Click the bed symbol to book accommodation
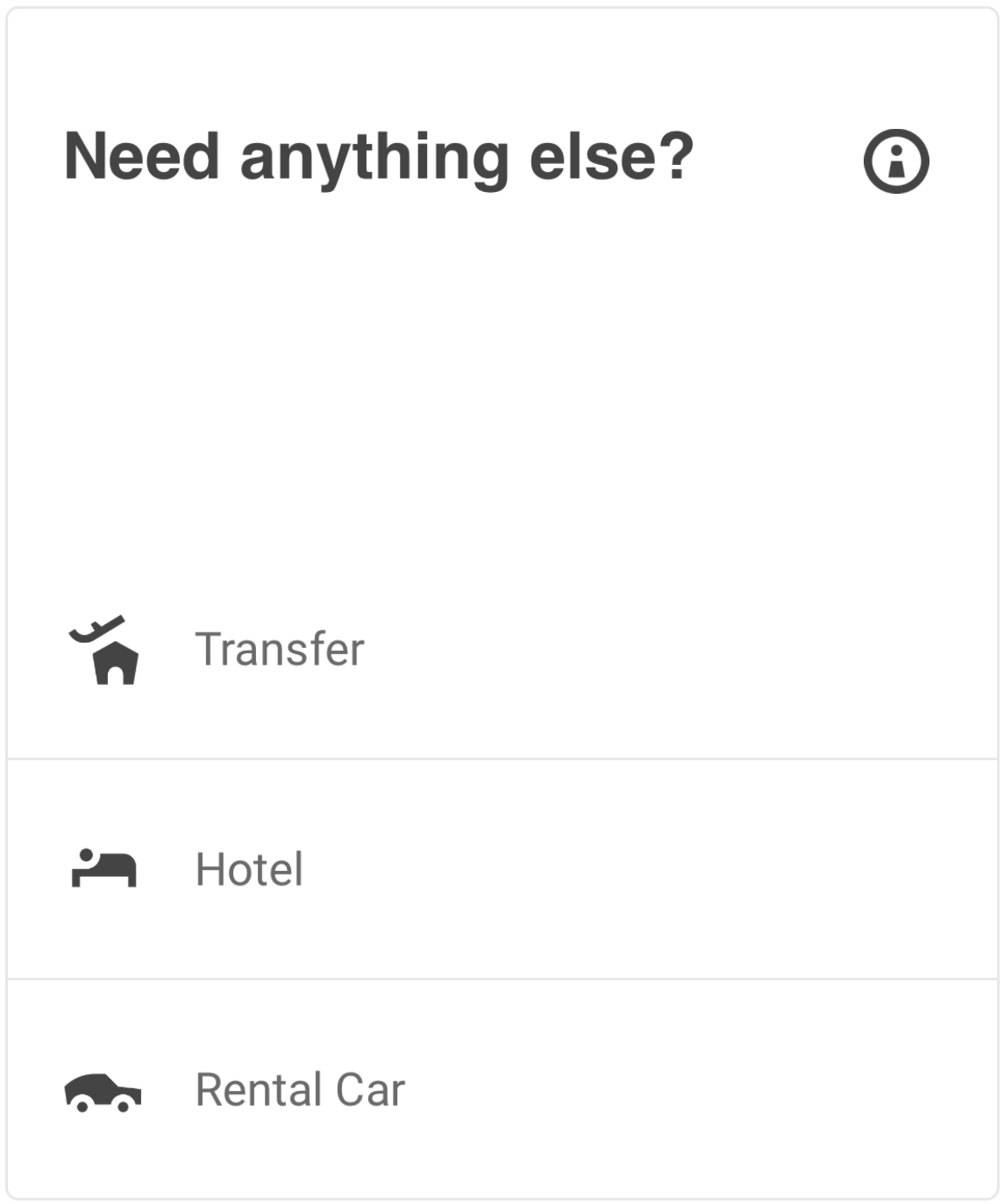This screenshot has width=1004, height=1204. click(103, 869)
